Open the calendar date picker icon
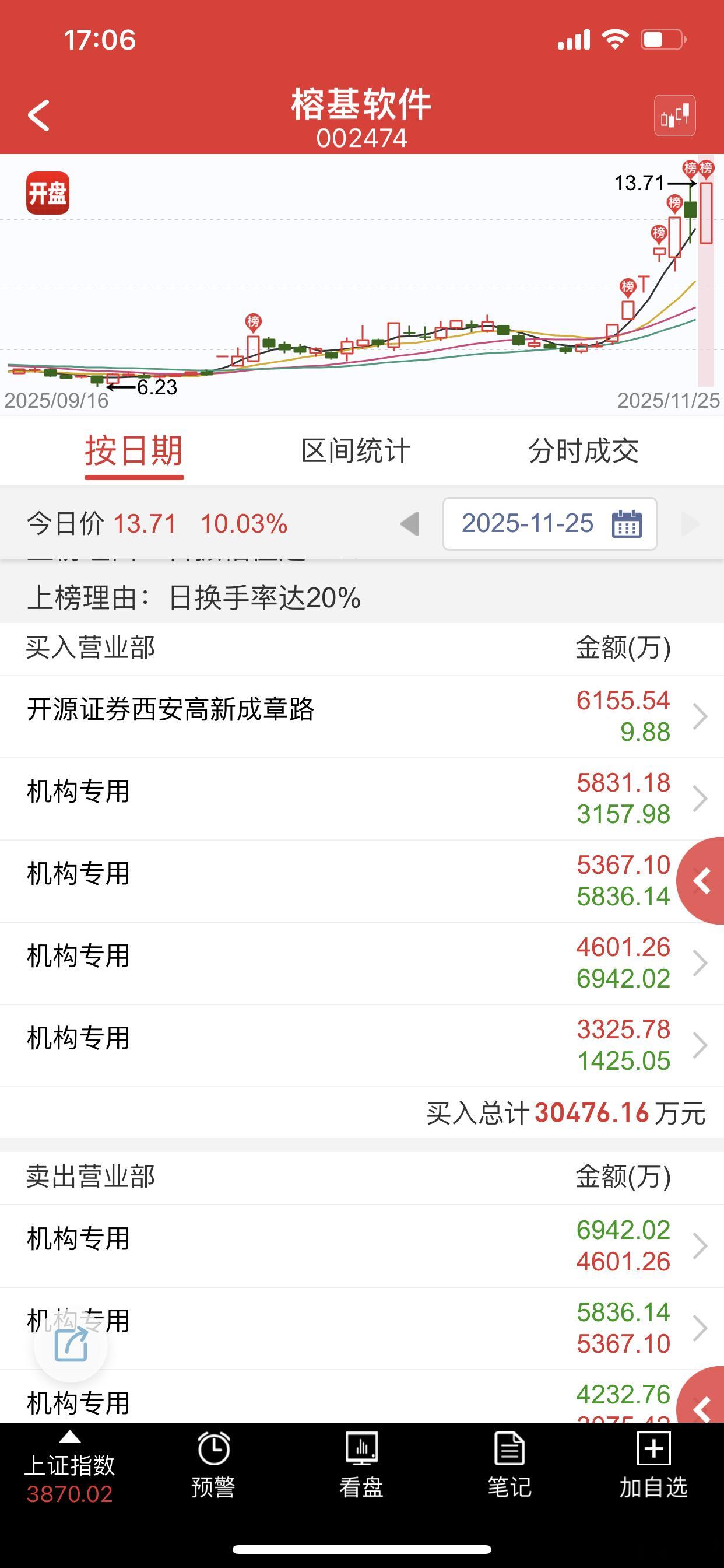The width and height of the screenshot is (724, 1568). point(630,524)
